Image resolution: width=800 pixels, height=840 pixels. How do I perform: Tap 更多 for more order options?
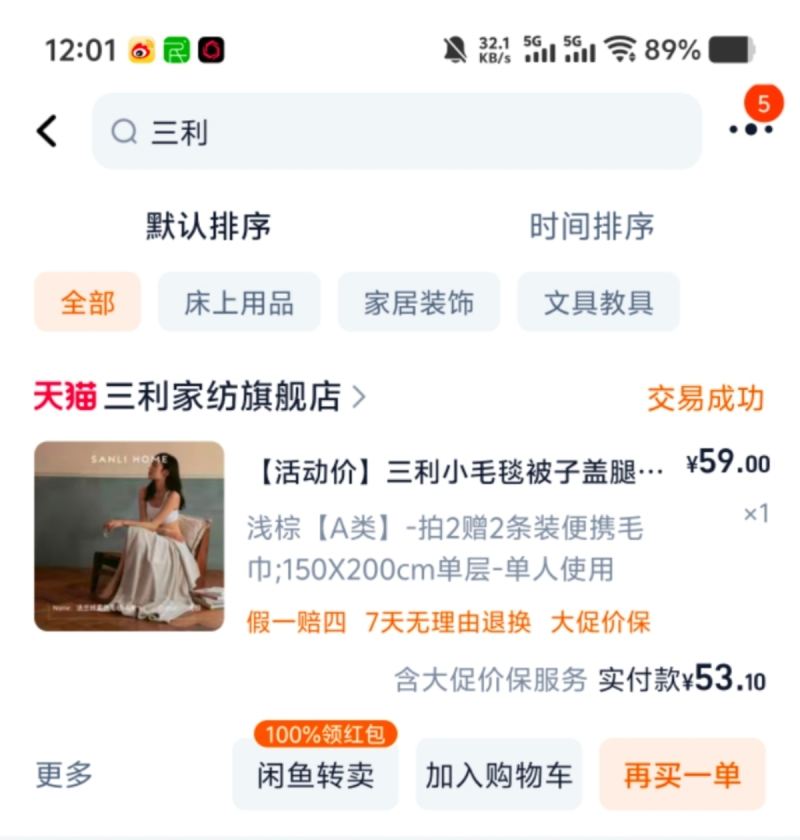pos(64,774)
